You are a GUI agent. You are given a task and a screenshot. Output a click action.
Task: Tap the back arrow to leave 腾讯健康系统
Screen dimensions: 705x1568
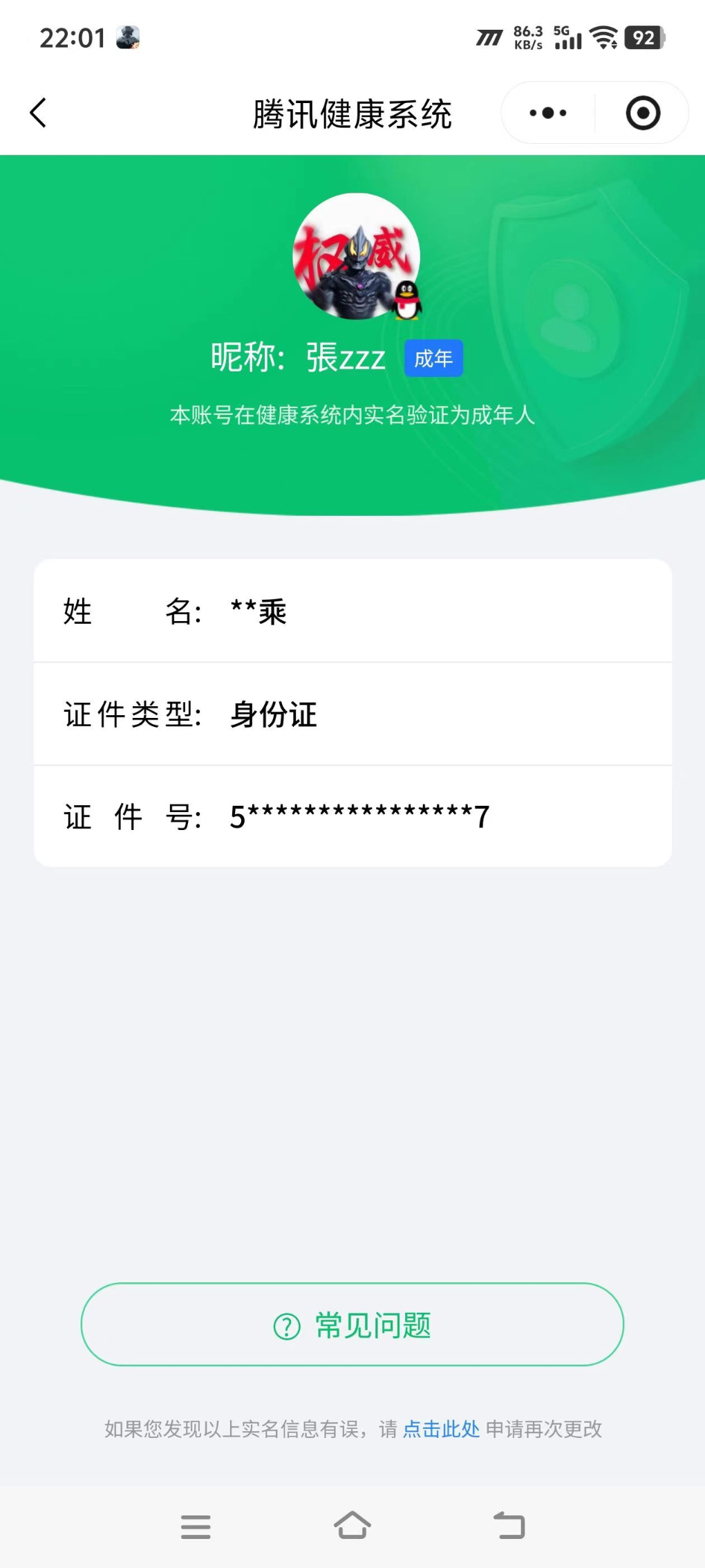[38, 112]
